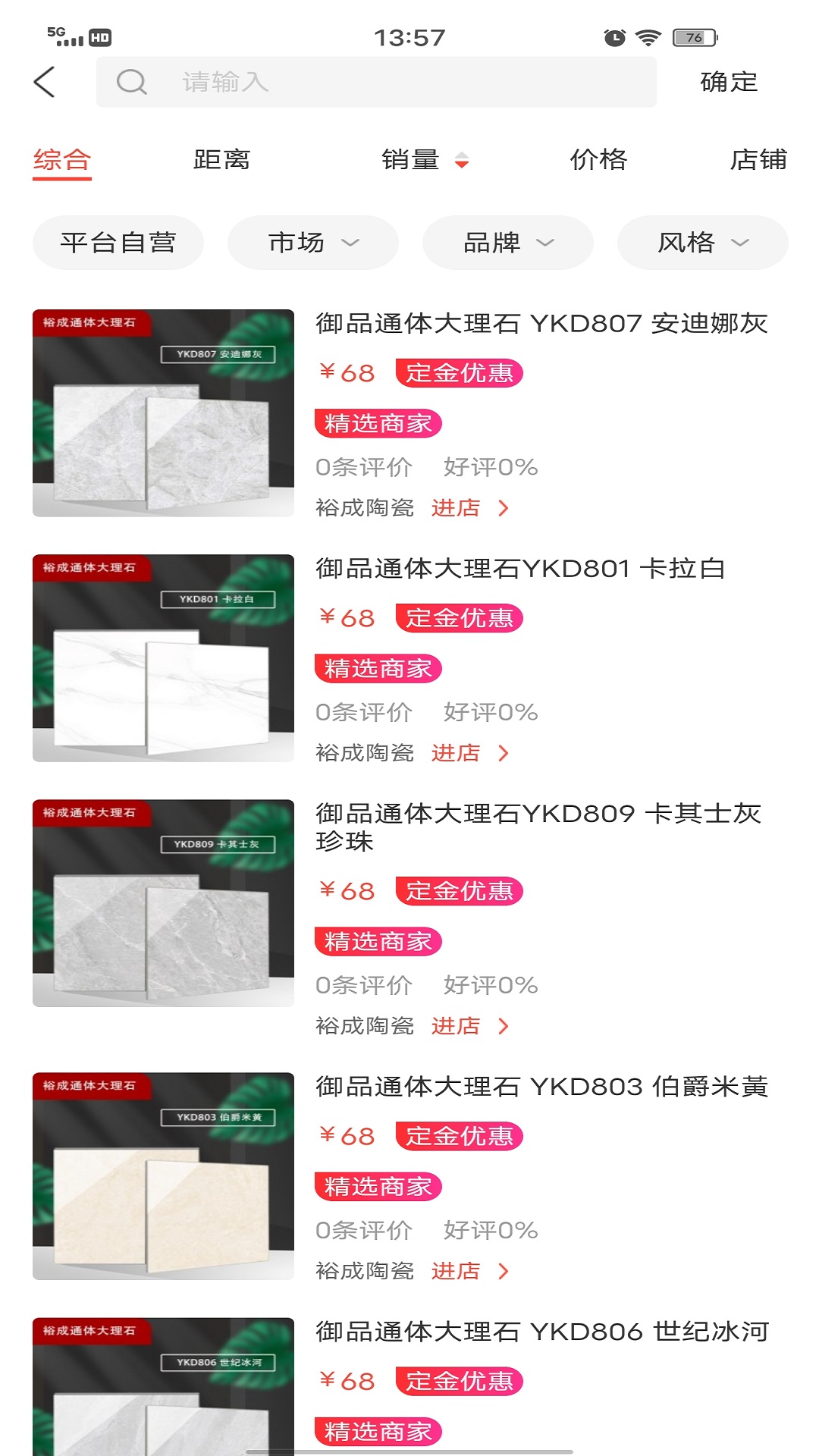Expand the 品牌 dropdown filter

click(507, 243)
